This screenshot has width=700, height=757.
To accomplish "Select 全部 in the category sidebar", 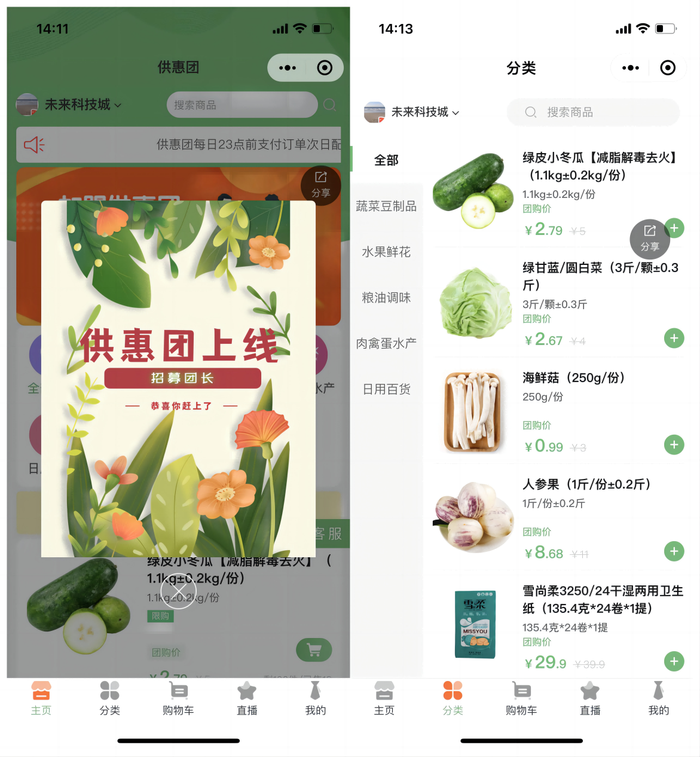I will click(386, 160).
